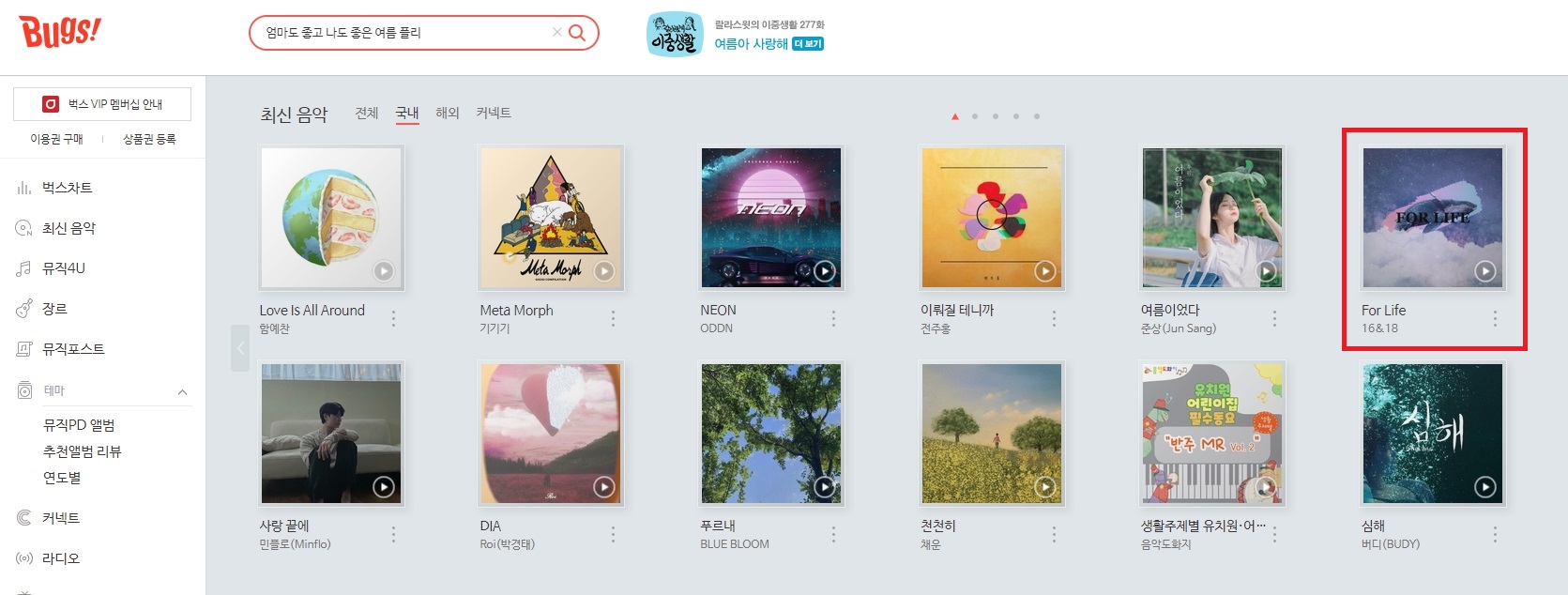This screenshot has height=595, width=1568.
Task: Open the For Life album card
Action: [1432, 218]
